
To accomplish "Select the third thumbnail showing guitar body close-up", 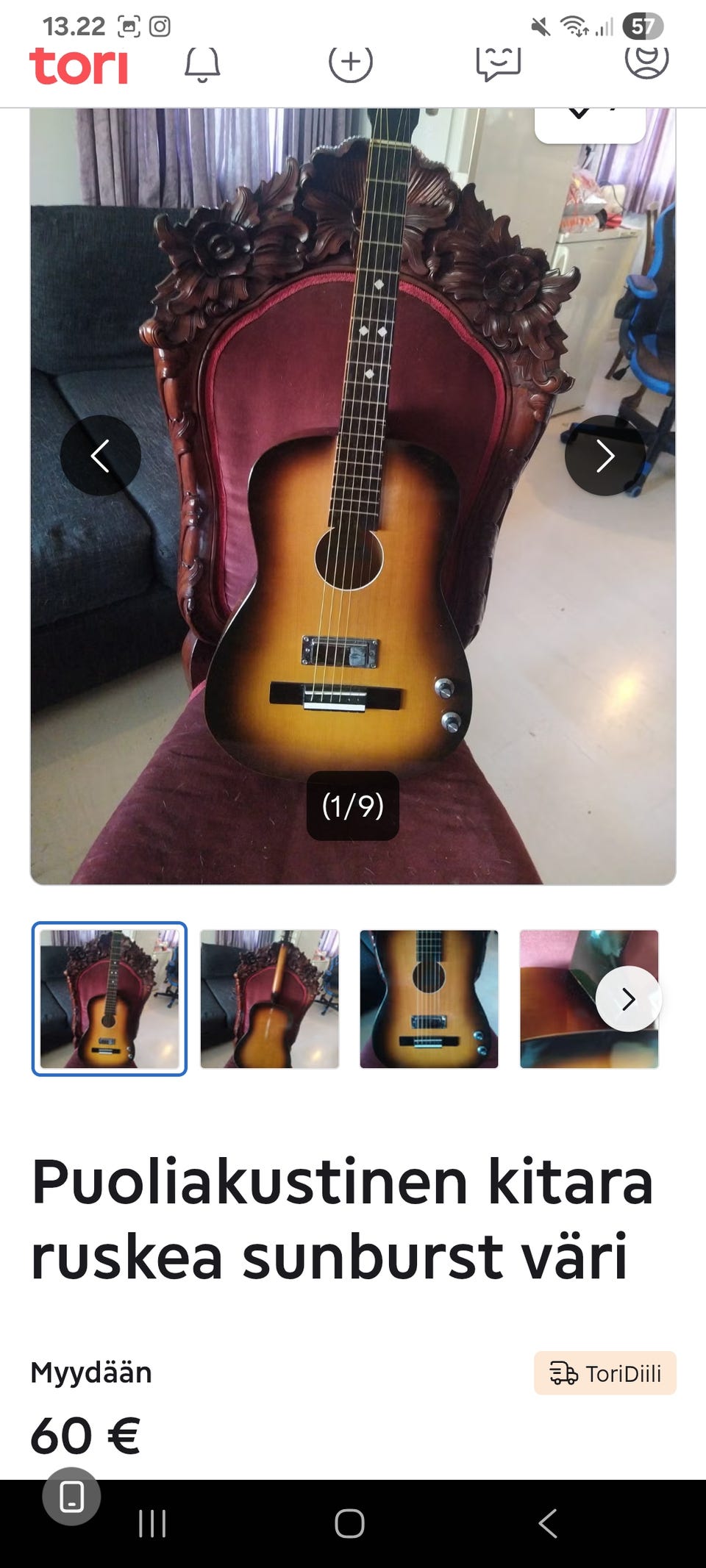I will 429,999.
